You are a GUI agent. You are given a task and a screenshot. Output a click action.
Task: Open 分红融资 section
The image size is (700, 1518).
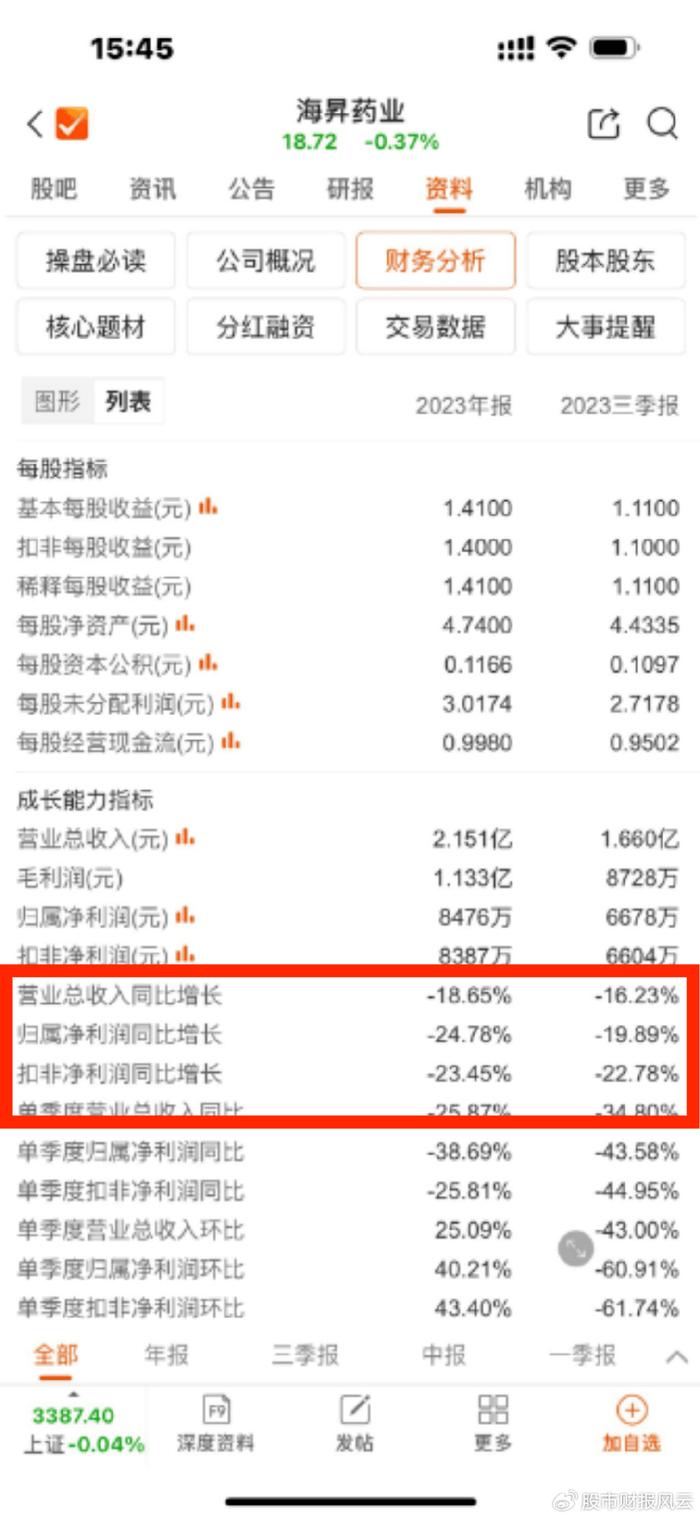click(266, 327)
